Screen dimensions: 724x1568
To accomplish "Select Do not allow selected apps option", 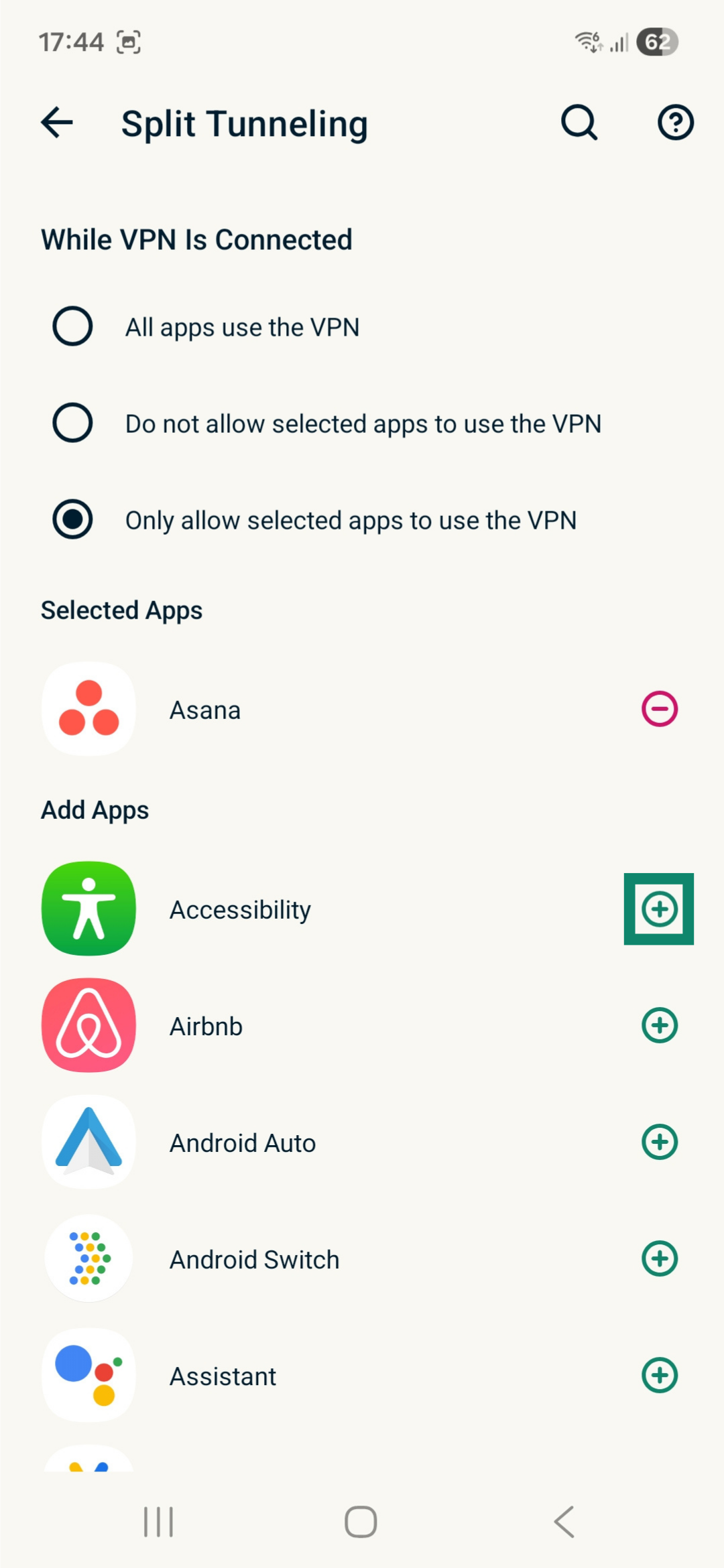I will pos(72,423).
